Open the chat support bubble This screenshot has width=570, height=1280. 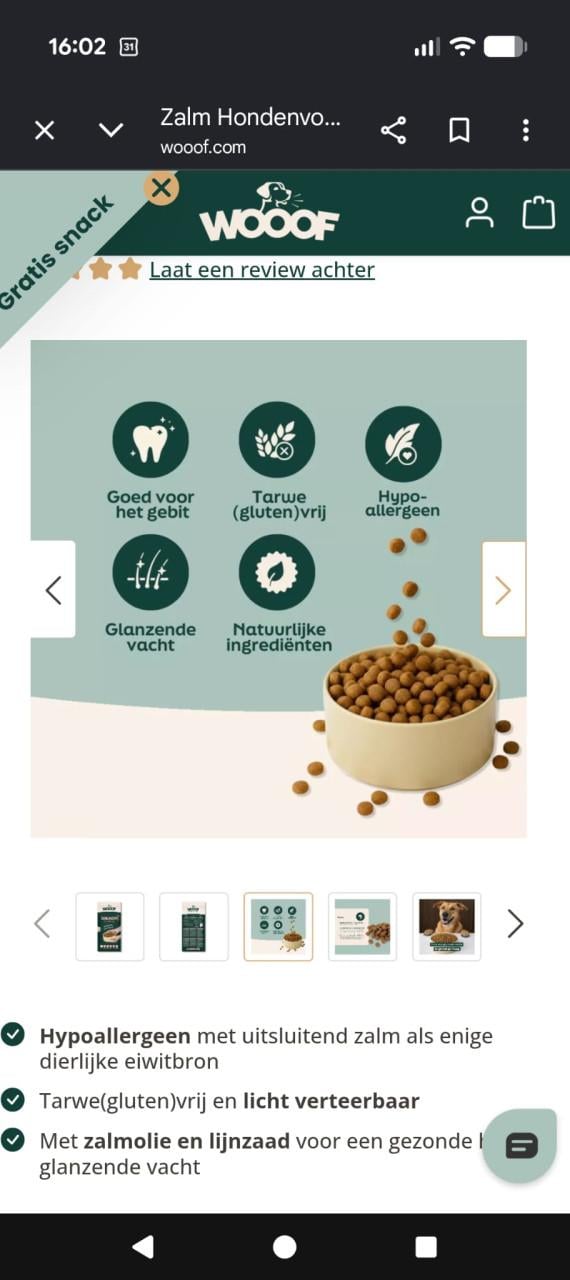(x=520, y=1146)
